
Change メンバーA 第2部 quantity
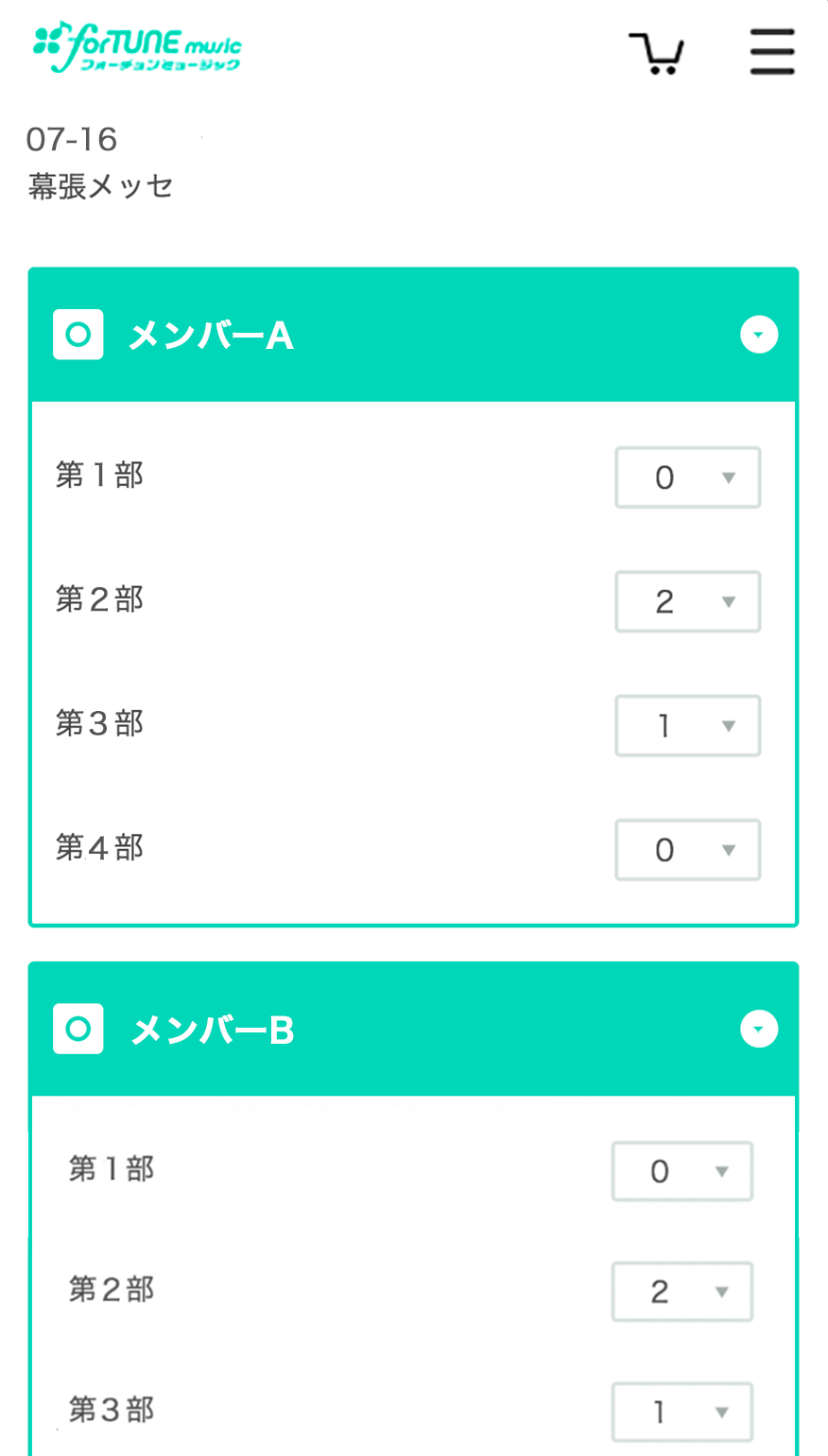coord(687,601)
